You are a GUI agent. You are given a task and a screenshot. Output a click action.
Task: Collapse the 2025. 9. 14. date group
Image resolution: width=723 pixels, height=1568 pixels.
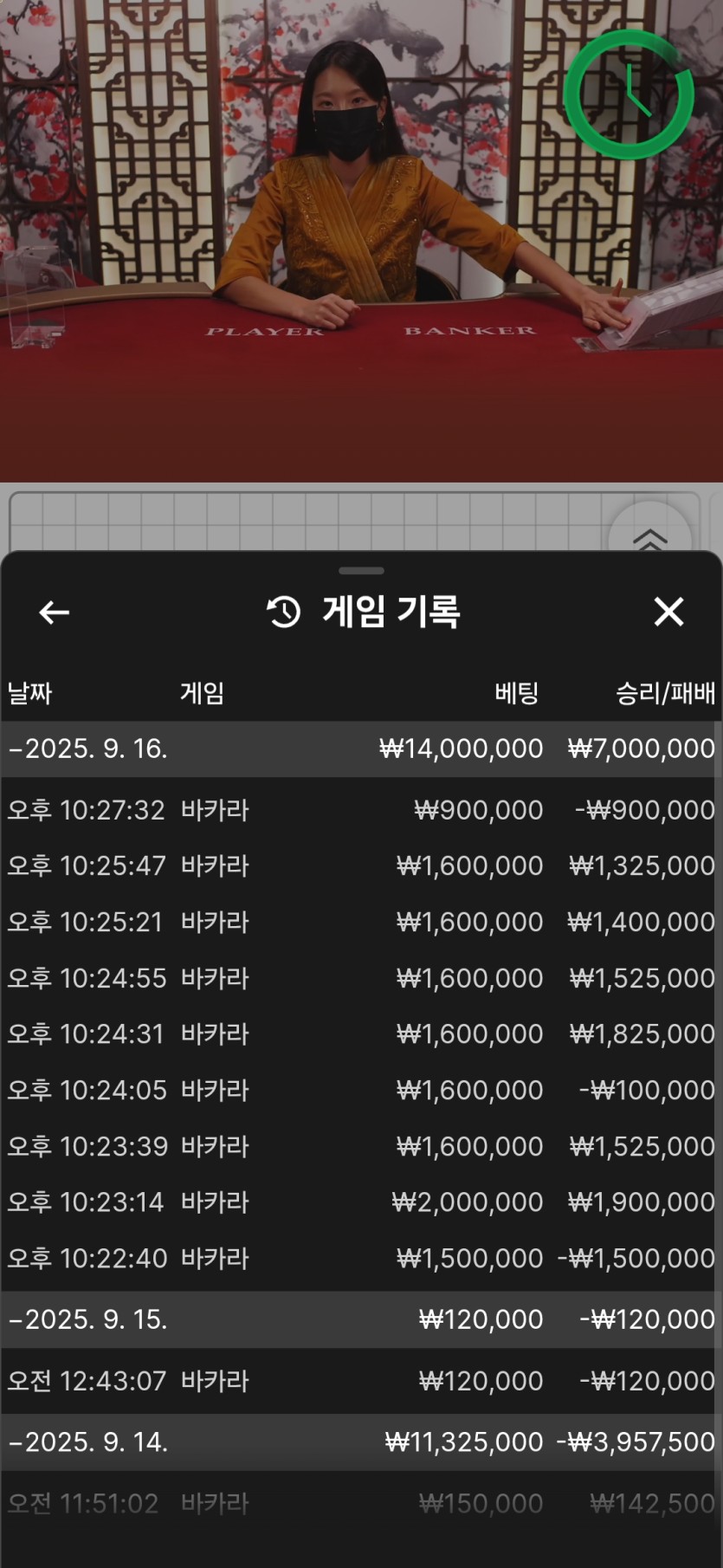[x=361, y=1442]
